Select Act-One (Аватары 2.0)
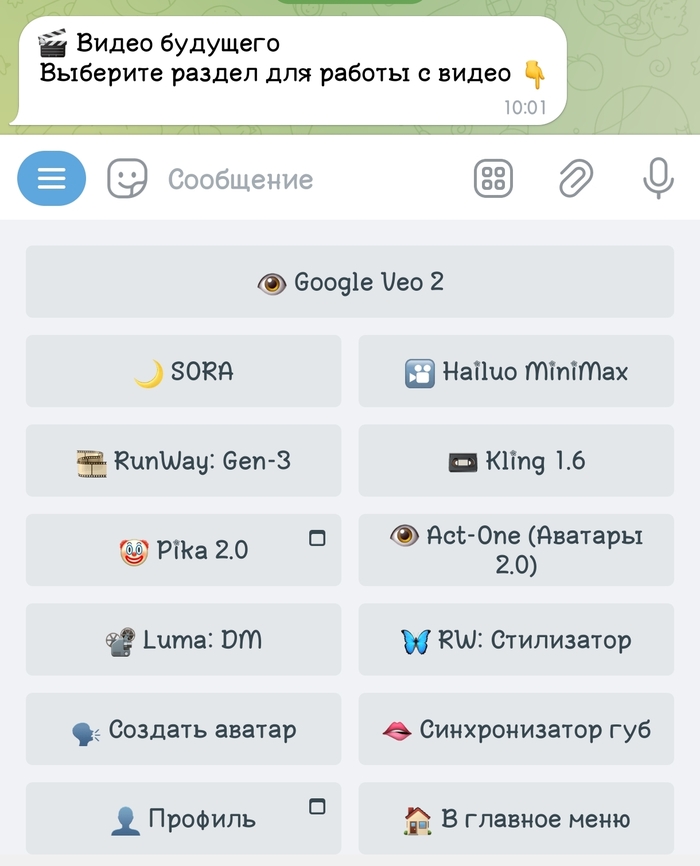The height and width of the screenshot is (866, 700). click(516, 550)
